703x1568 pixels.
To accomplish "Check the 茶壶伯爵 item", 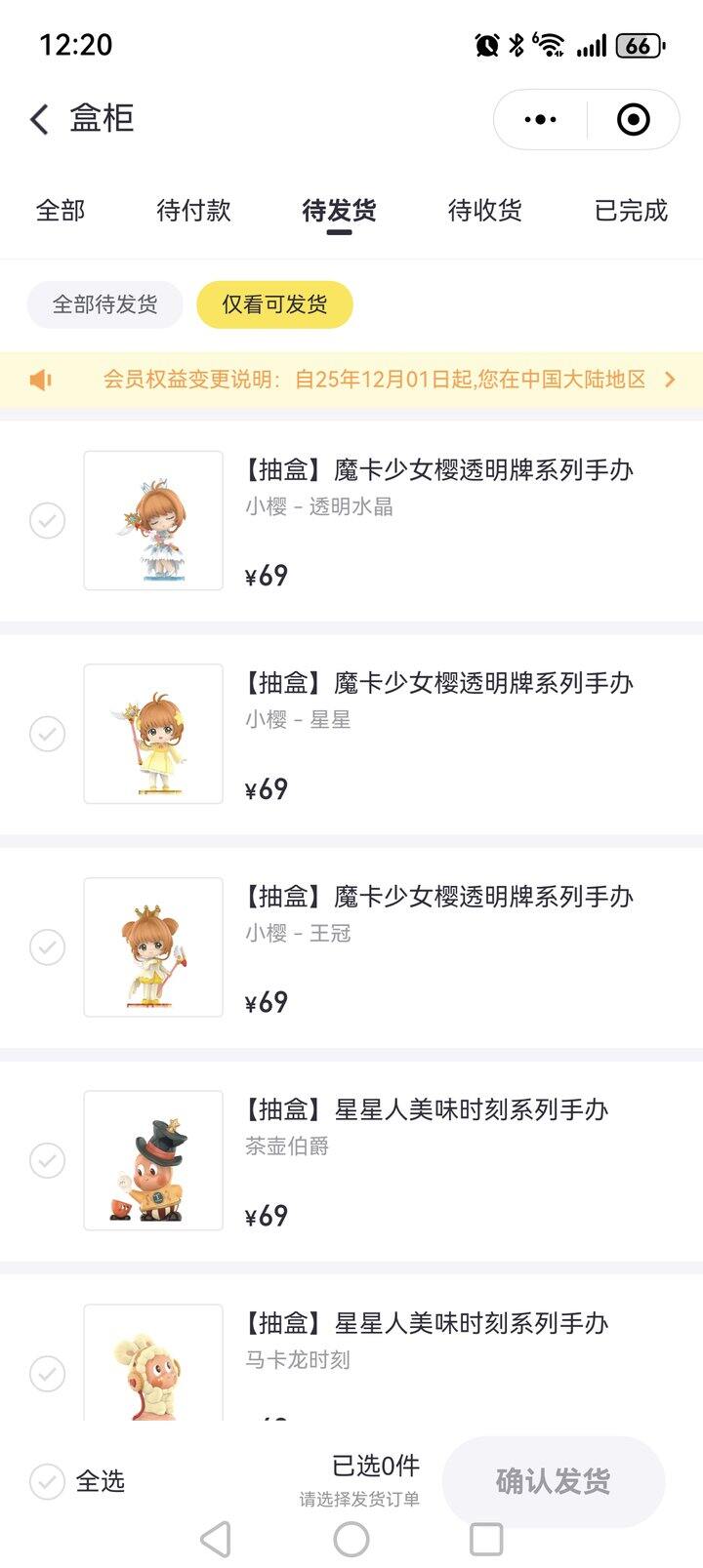I will click(47, 1160).
